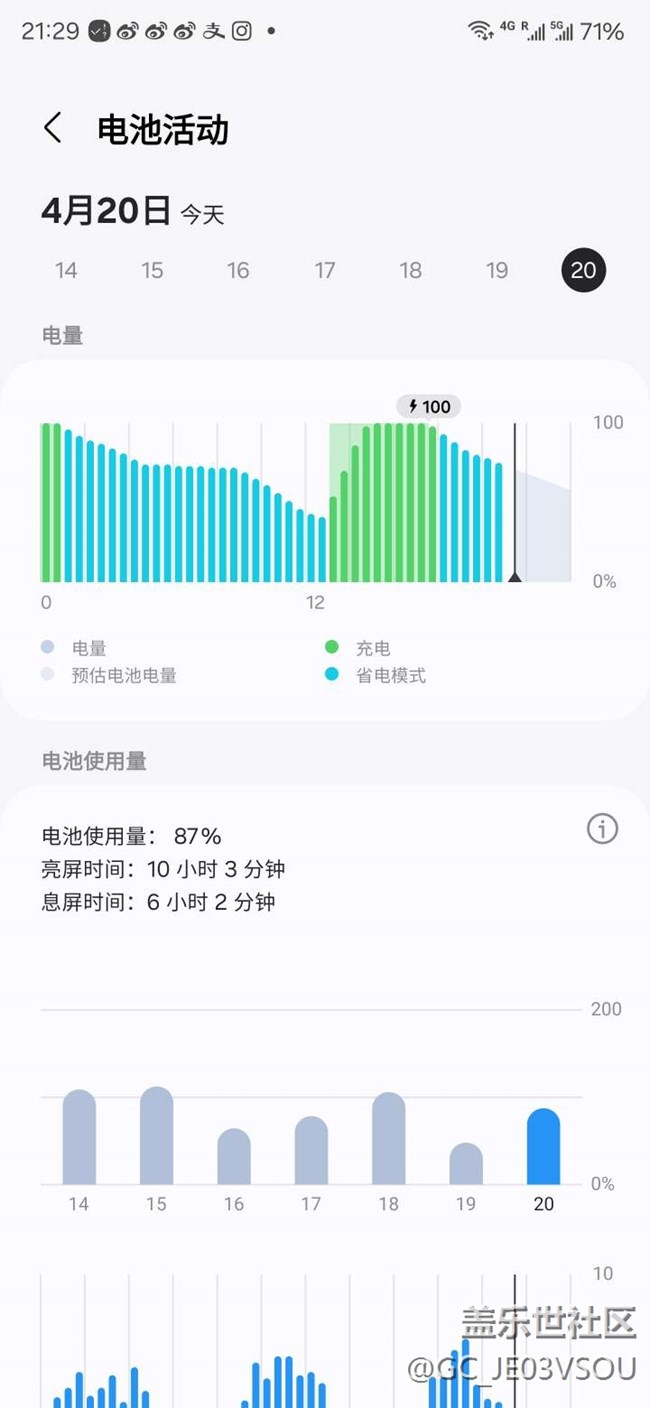Select date 14 in the date row

pos(66,271)
